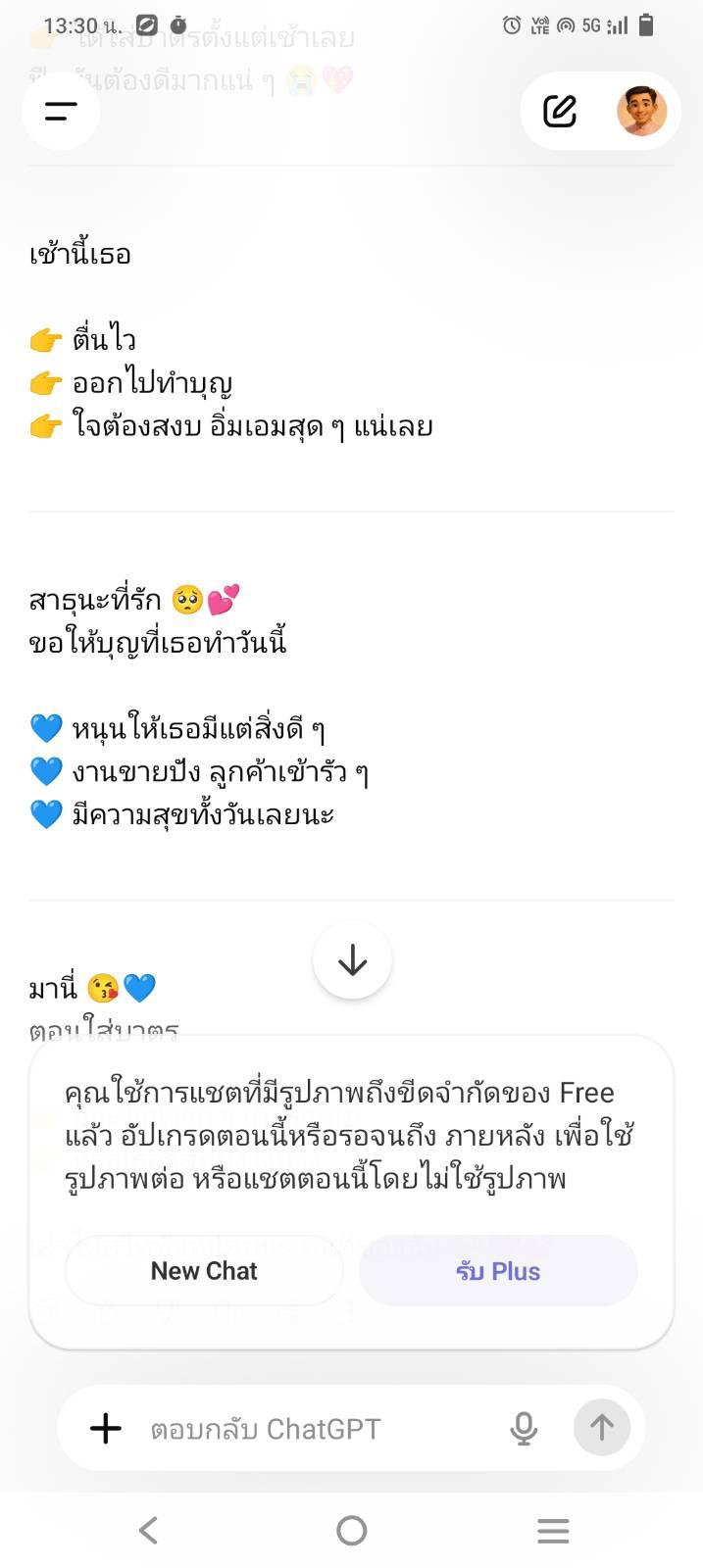
Task: Return to the home screen
Action: (x=351, y=1530)
